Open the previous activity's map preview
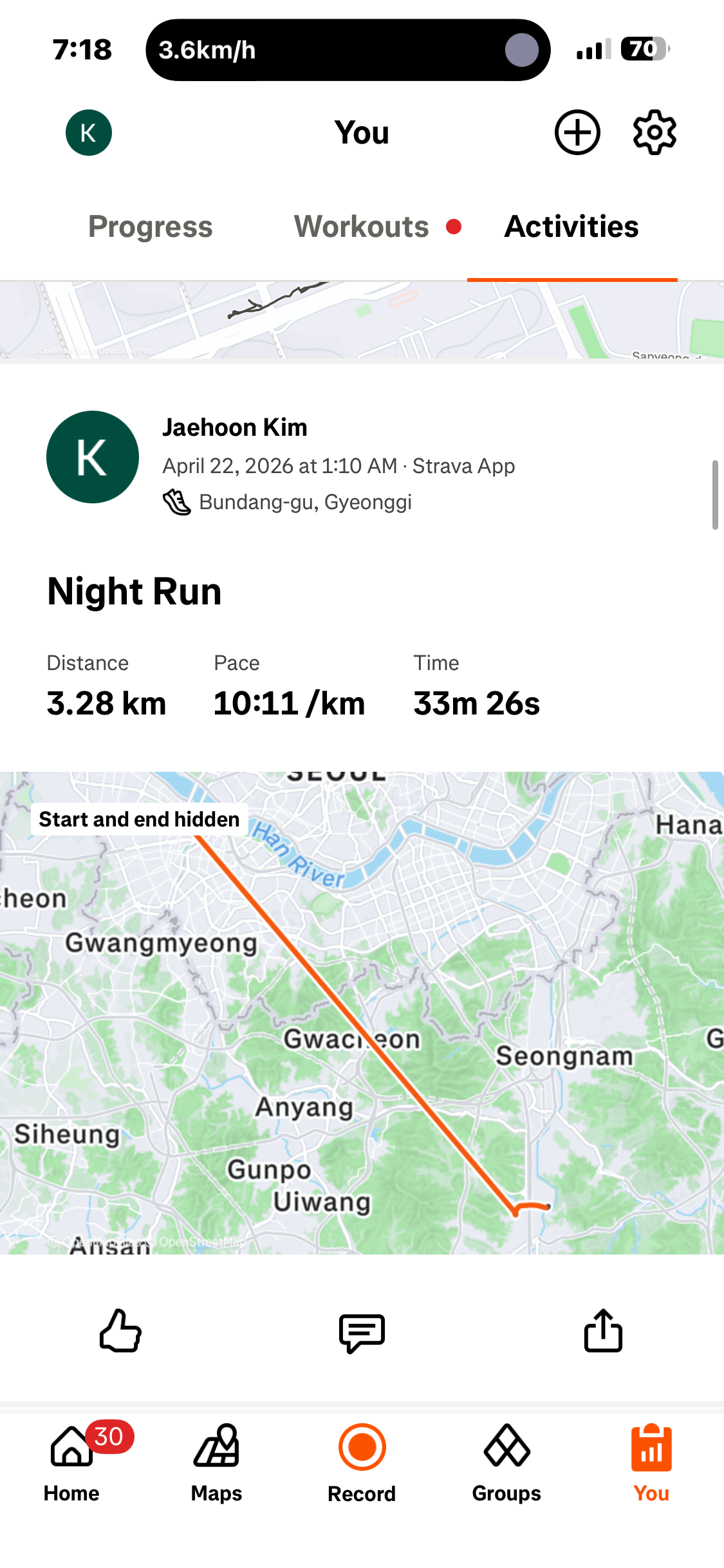This screenshot has width=724, height=1568. point(362,320)
